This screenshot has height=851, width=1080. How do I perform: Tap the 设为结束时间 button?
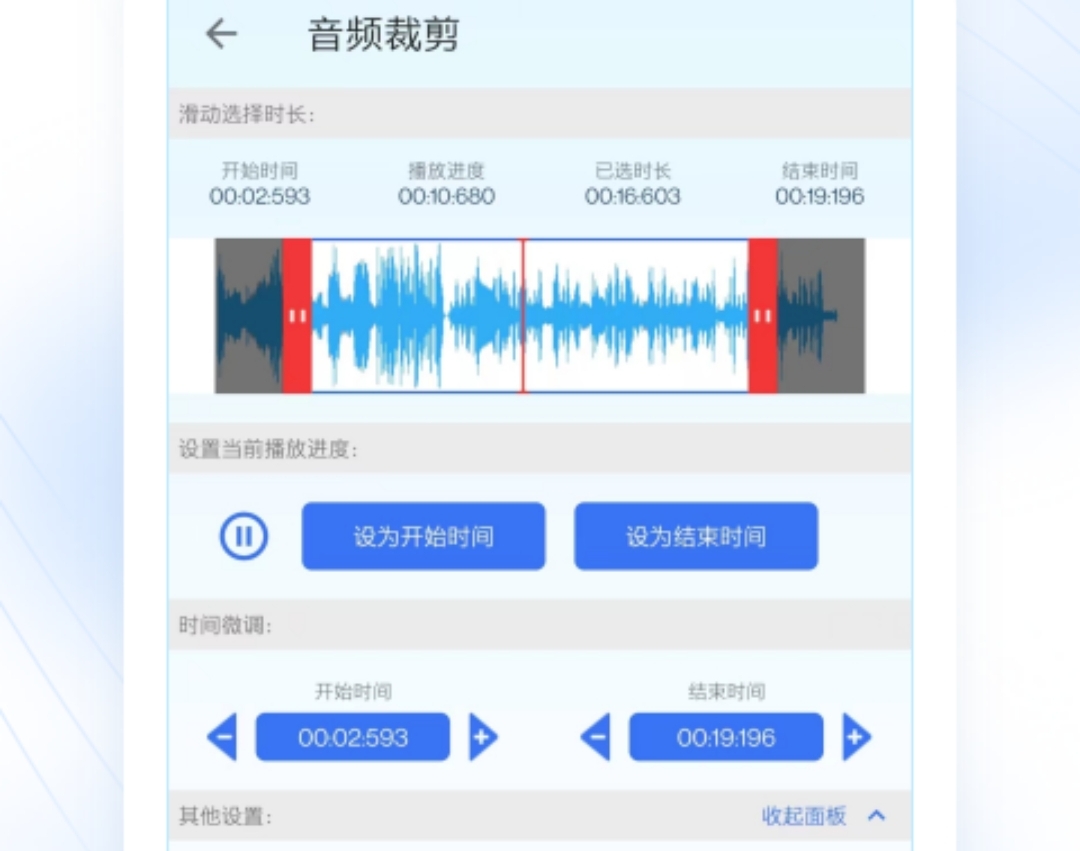(696, 536)
